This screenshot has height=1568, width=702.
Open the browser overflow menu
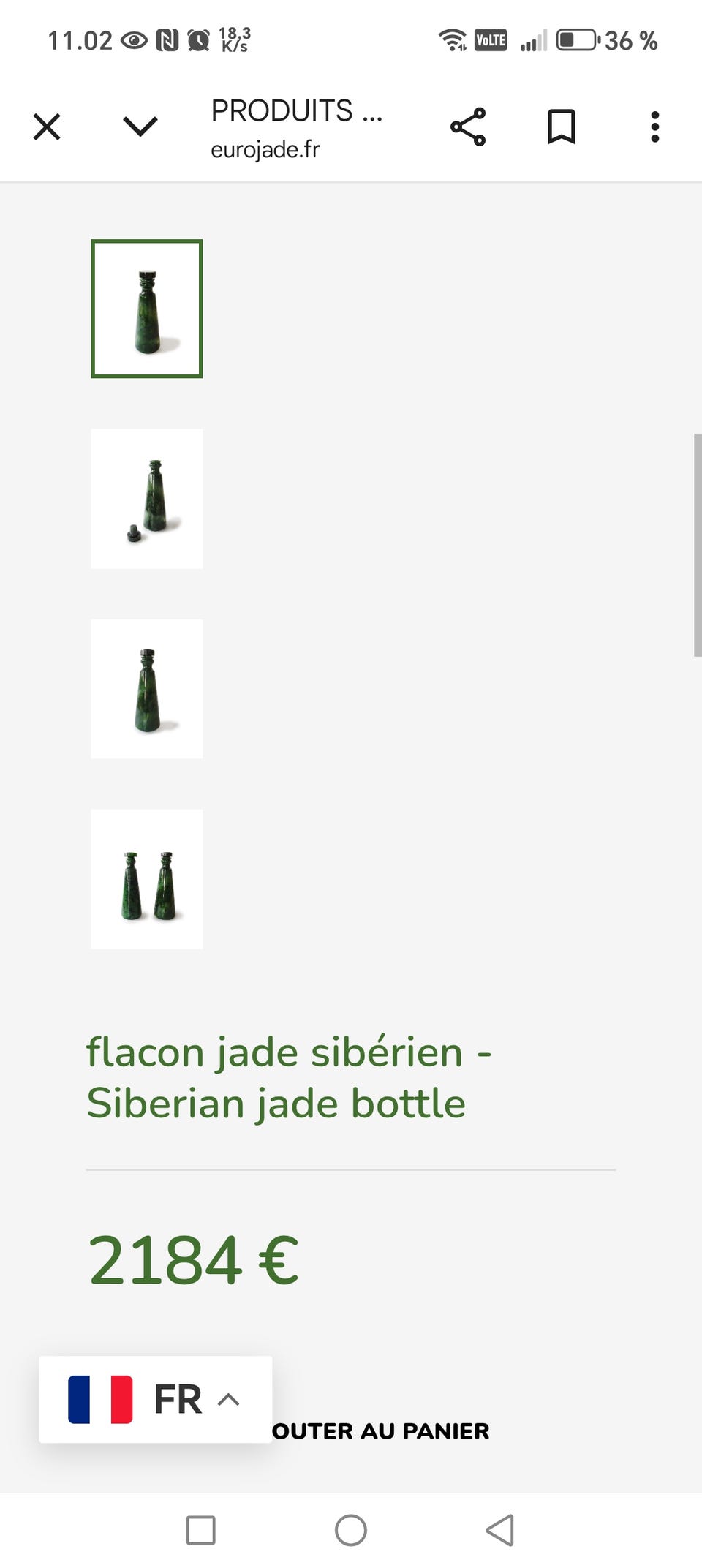tap(654, 127)
